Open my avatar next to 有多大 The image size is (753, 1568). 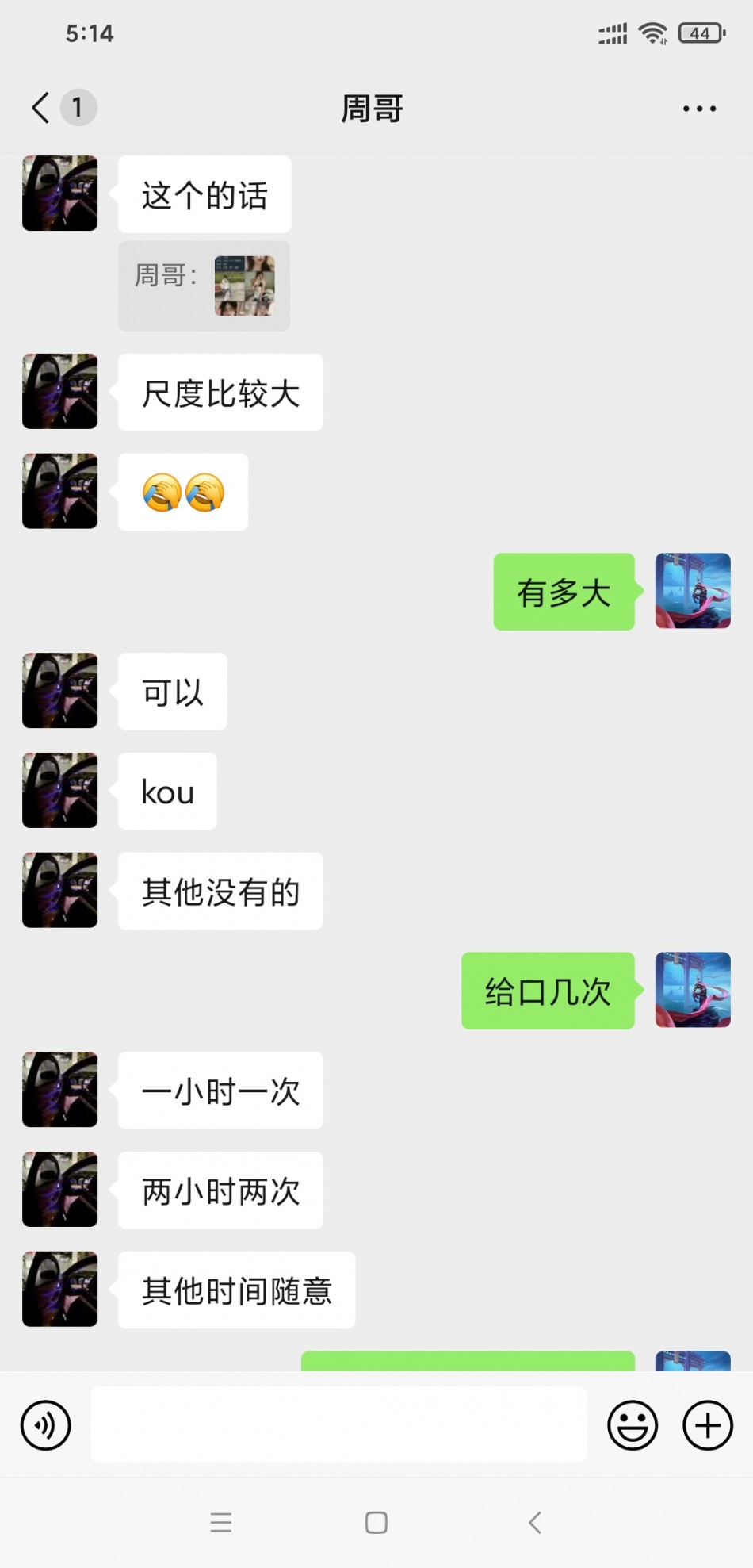[692, 591]
